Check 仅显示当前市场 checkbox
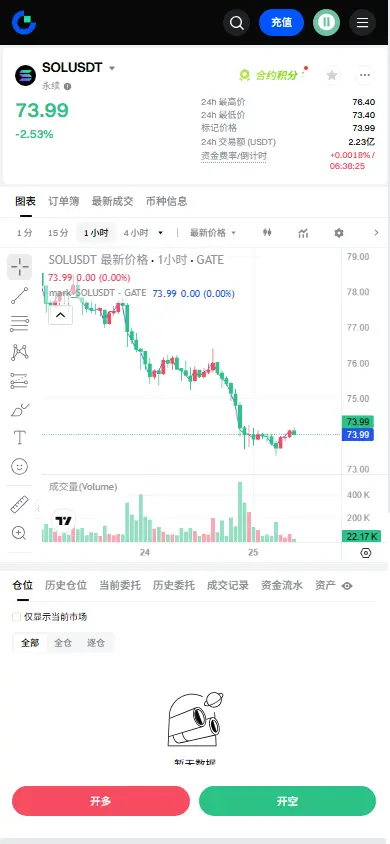 tap(17, 617)
